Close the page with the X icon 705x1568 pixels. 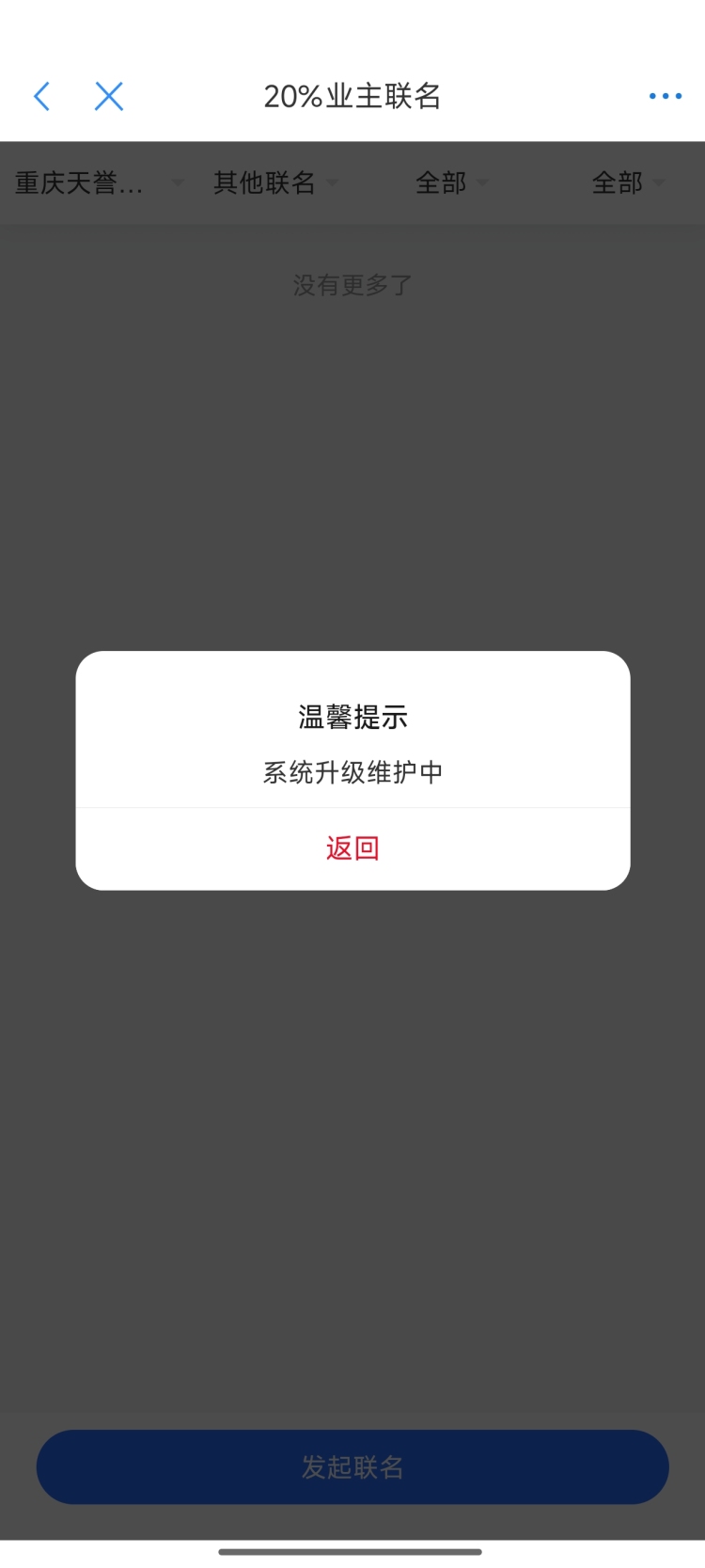109,96
